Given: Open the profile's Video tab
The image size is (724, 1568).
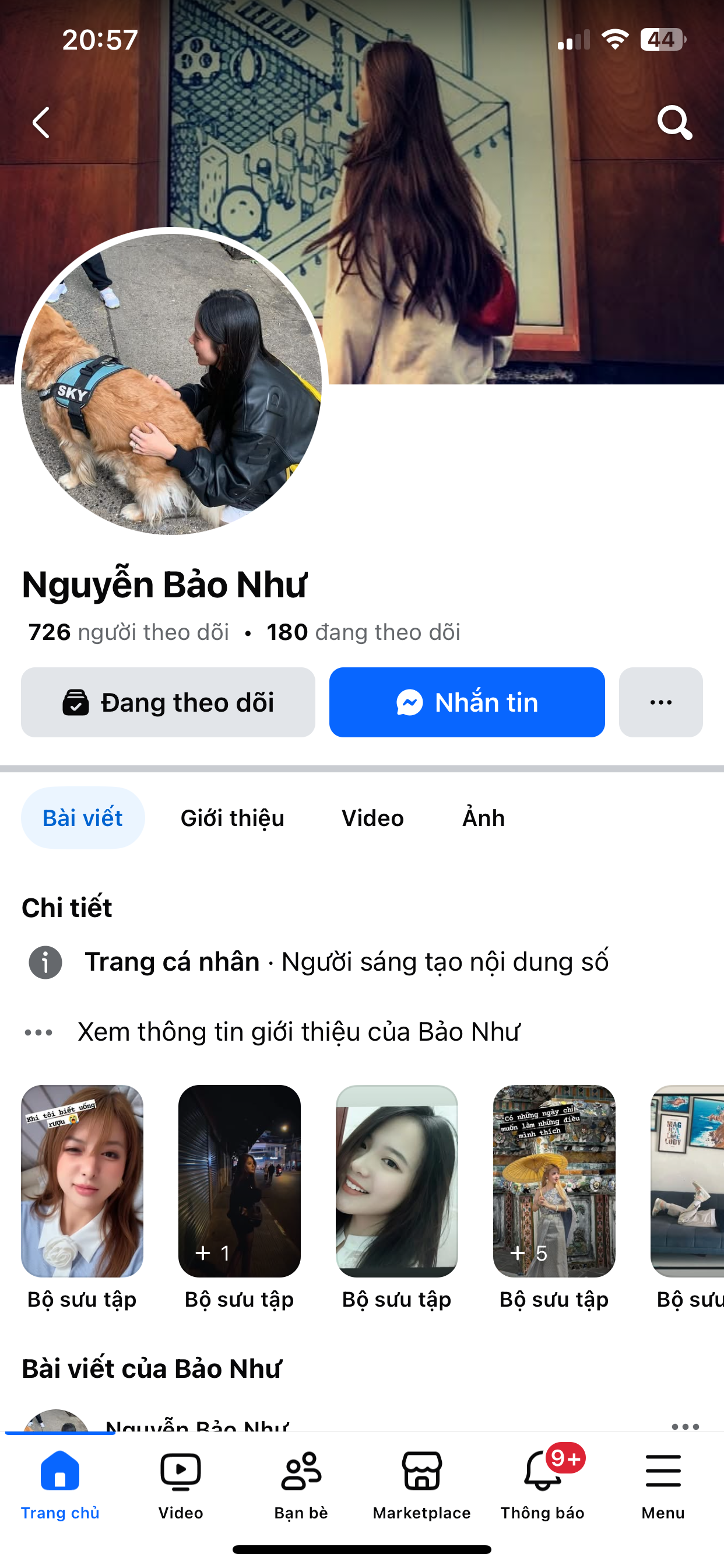Looking at the screenshot, I should point(372,818).
